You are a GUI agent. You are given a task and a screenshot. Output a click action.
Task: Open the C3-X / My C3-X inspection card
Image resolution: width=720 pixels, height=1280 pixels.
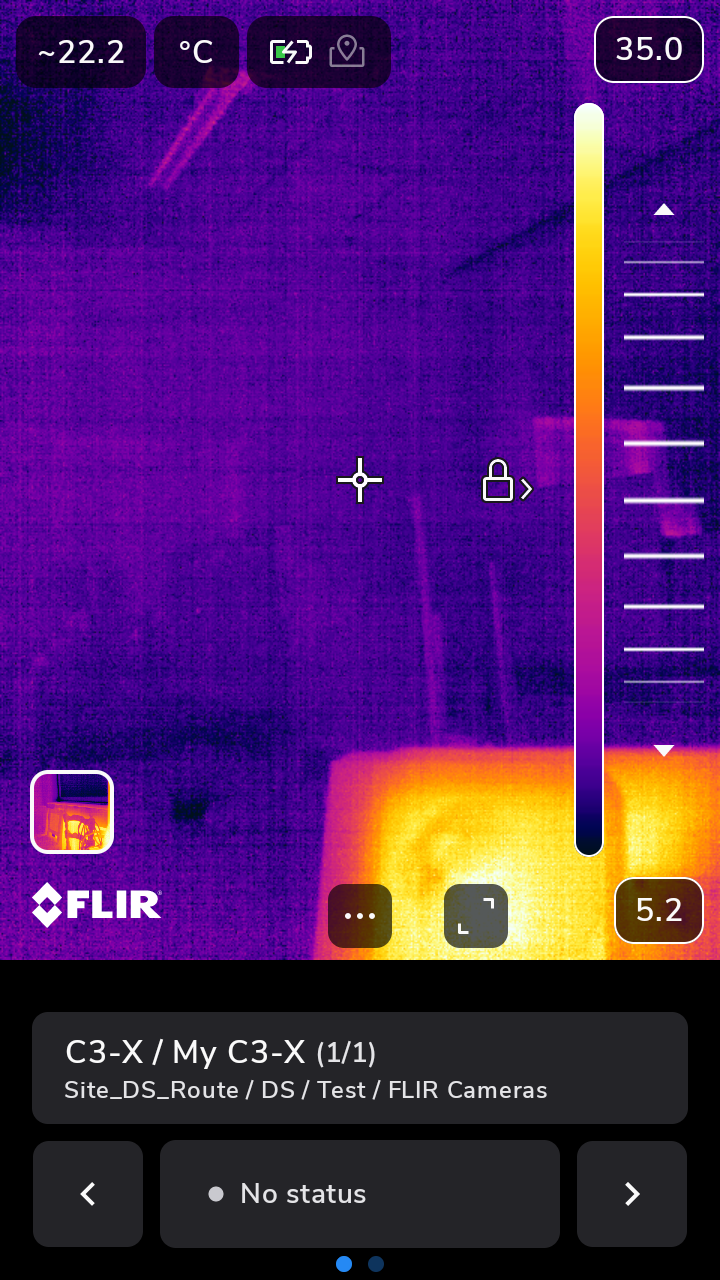(x=360, y=1067)
